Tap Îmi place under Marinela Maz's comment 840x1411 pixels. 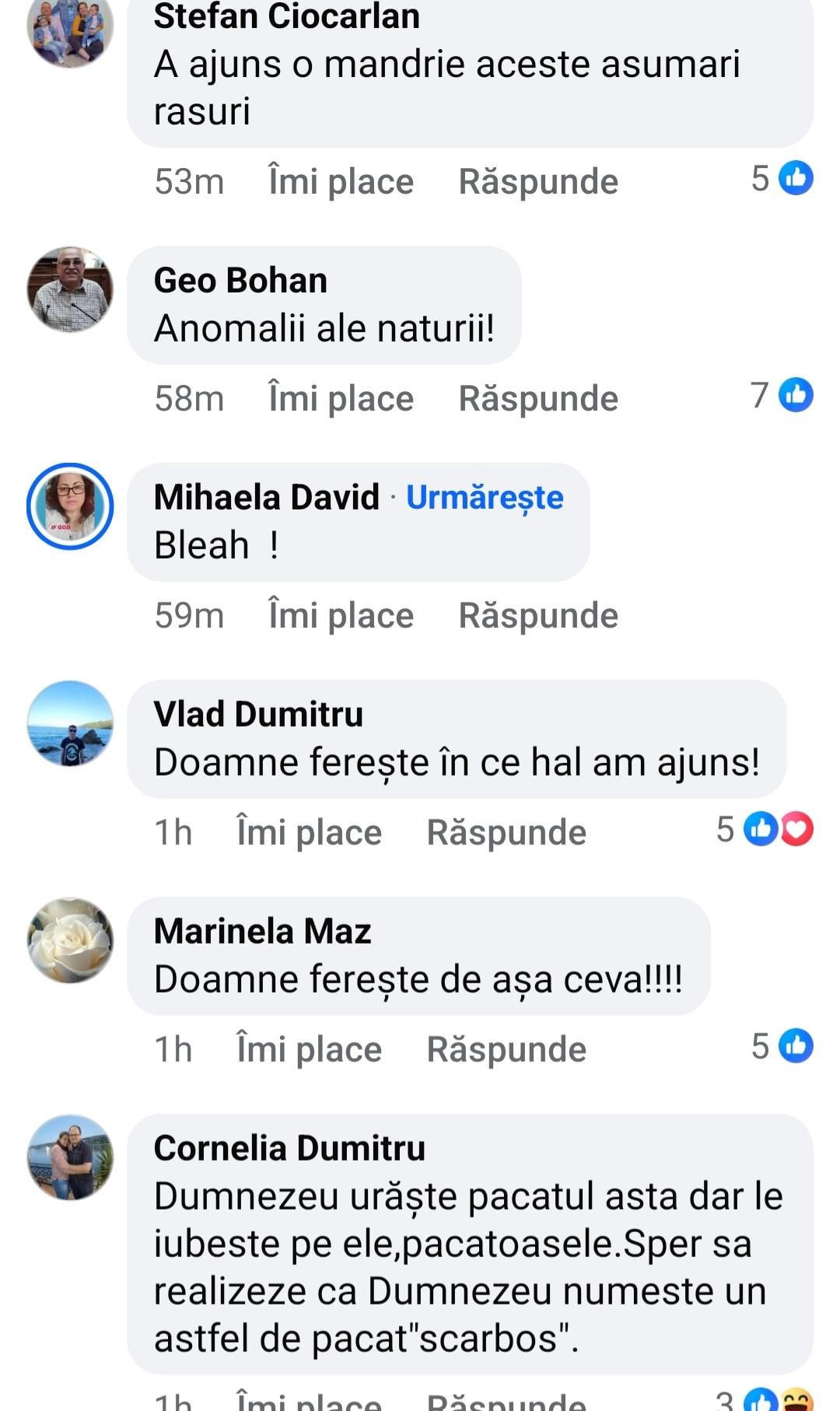309,1050
